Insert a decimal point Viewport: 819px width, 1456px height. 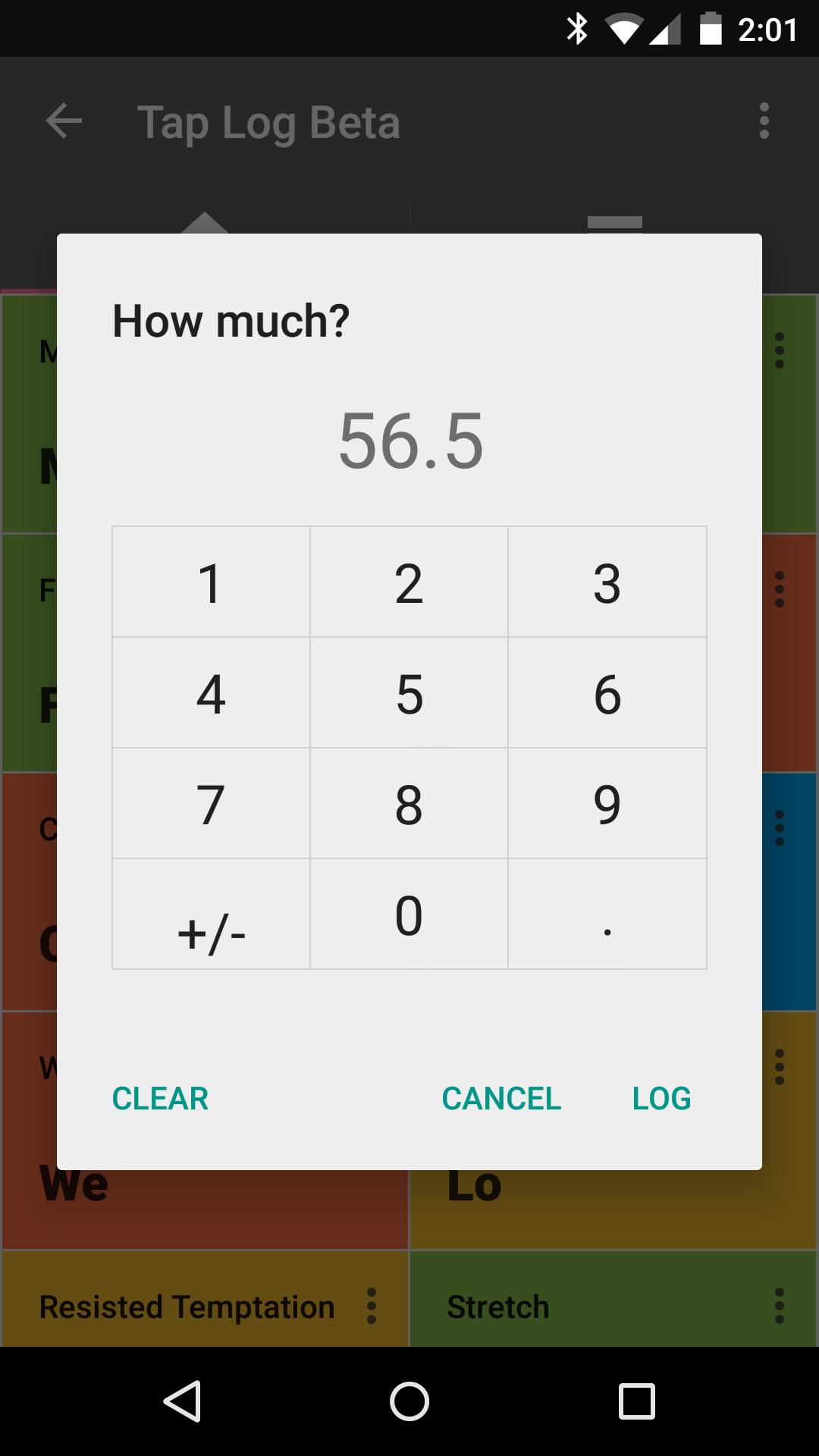[x=607, y=915]
